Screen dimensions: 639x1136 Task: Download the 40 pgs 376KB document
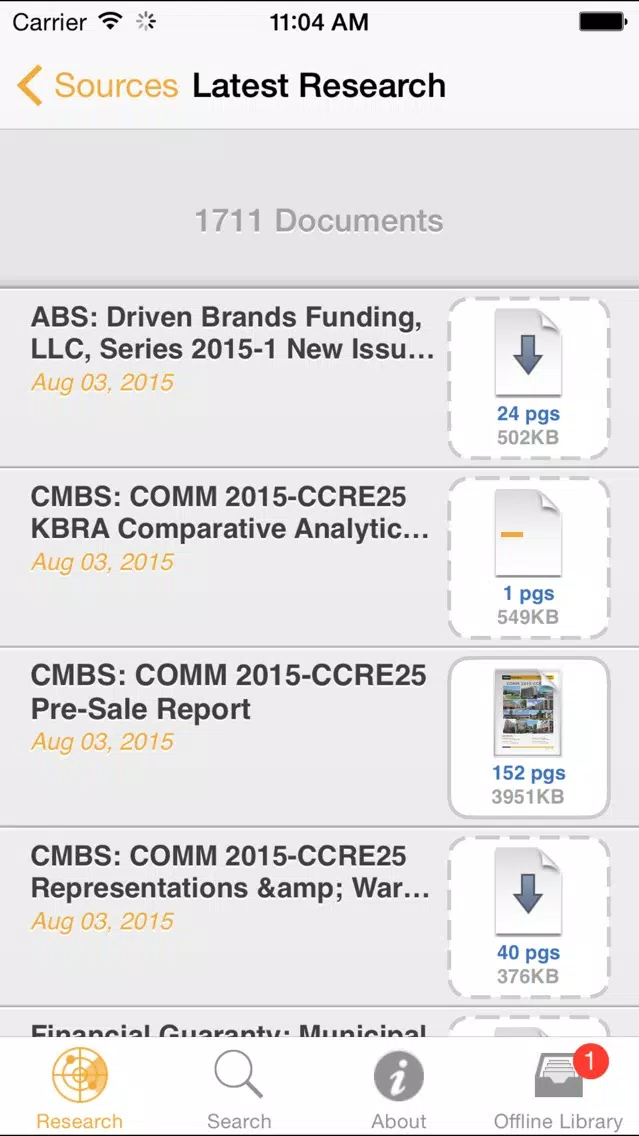pos(529,917)
